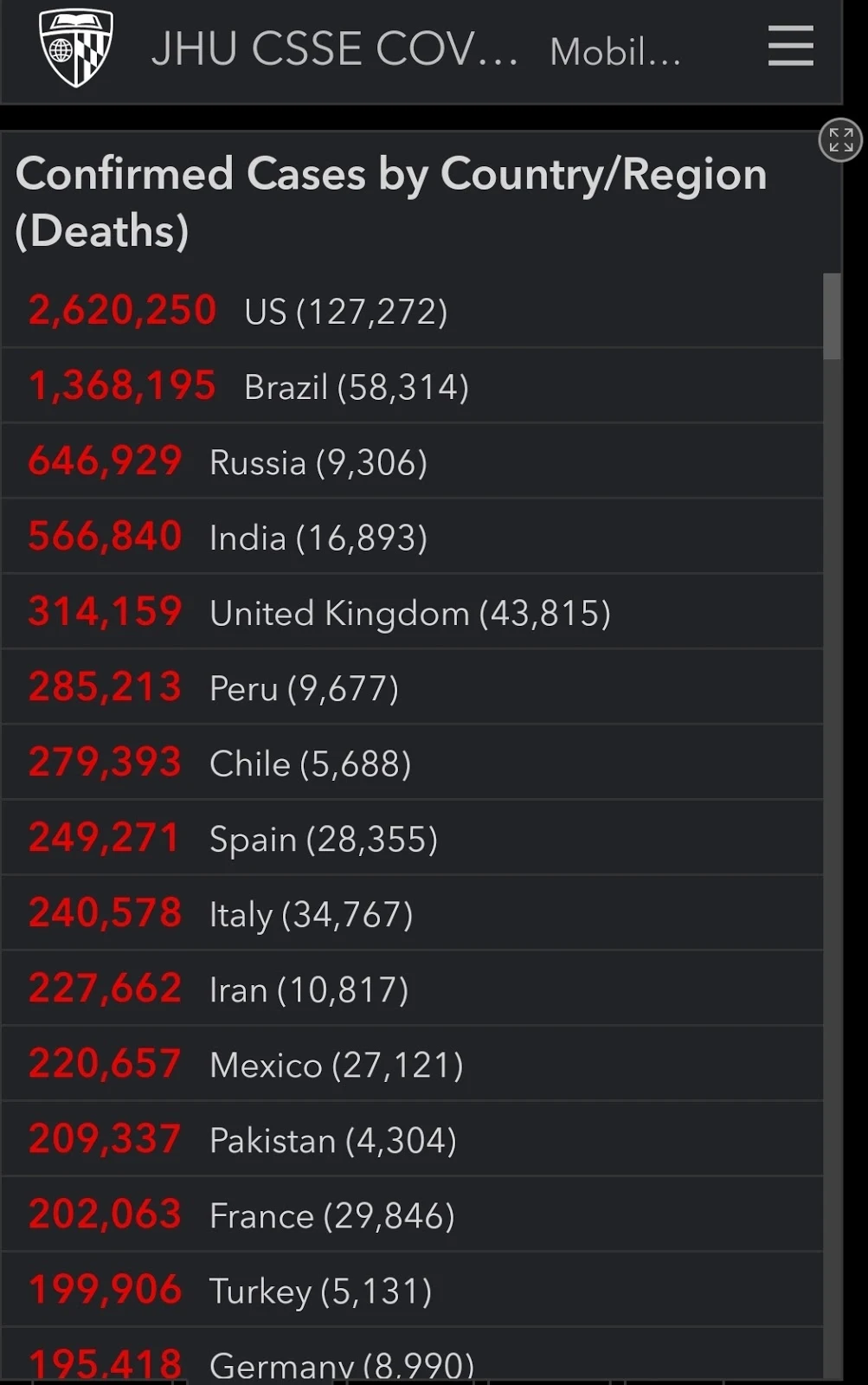Expand the cases panel to fullscreen

[840, 139]
